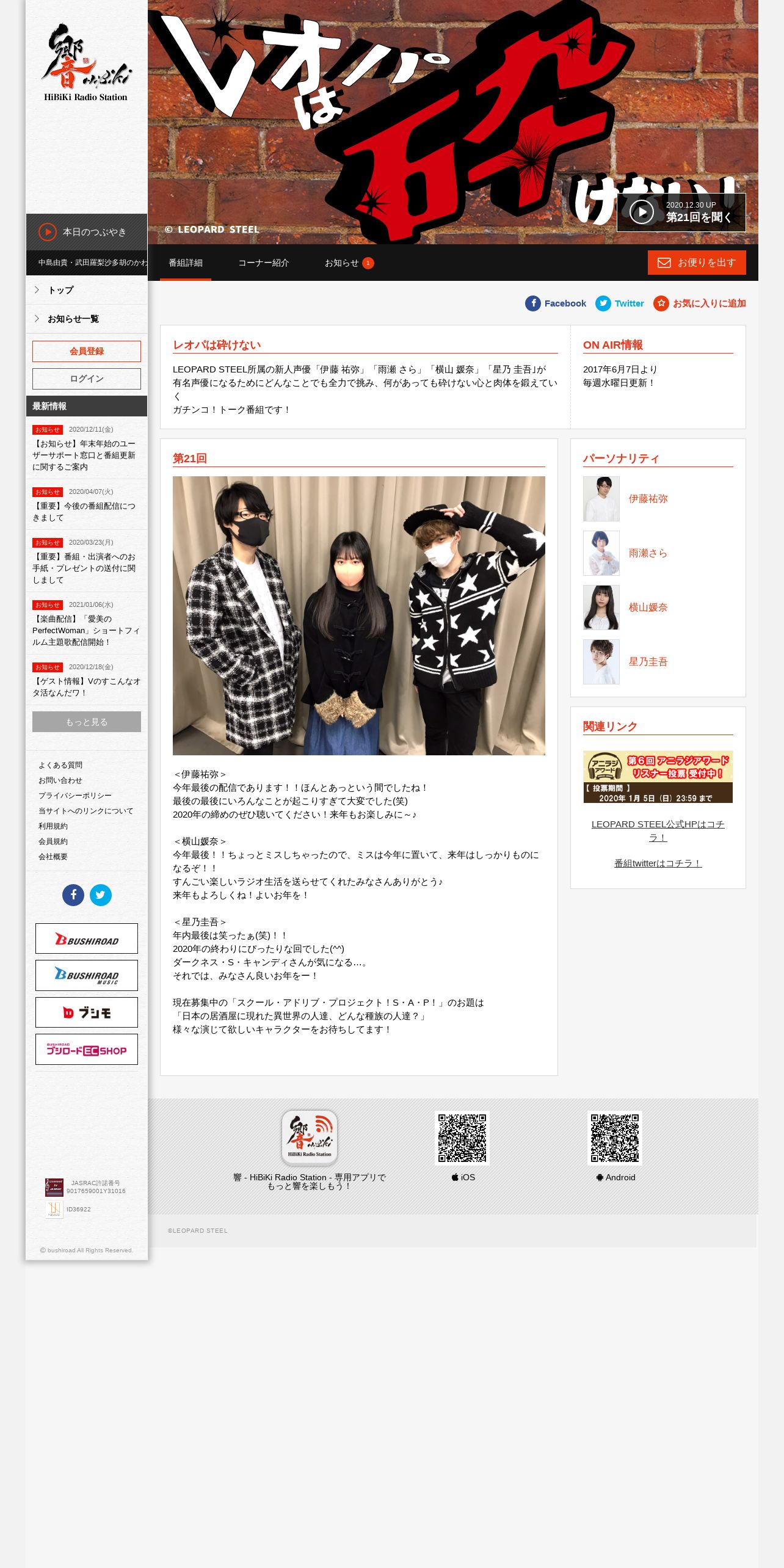Open personality profile for 横山媛奈

pyautogui.click(x=648, y=608)
